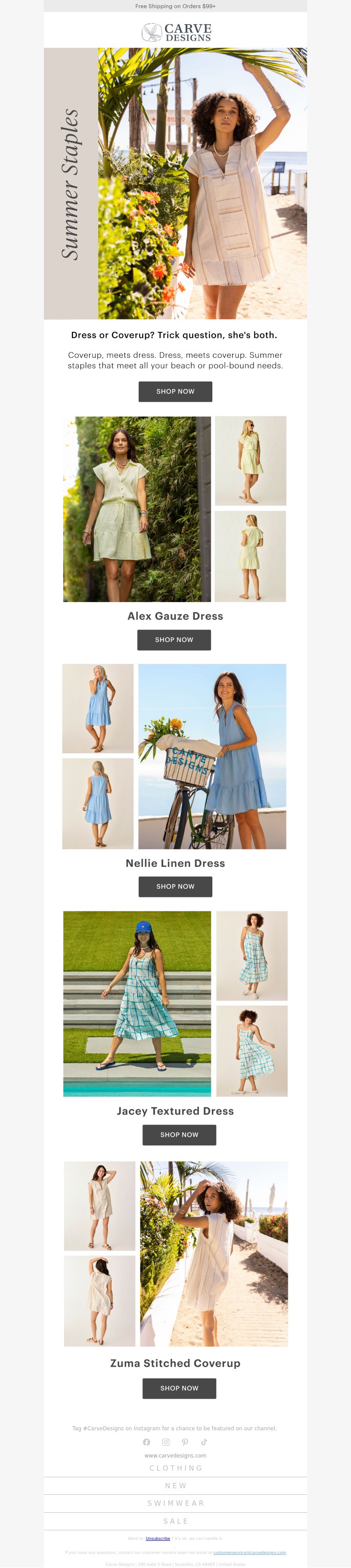The width and height of the screenshot is (351, 1568).
Task: Shop the Alex Gauze Dress
Action: [x=174, y=640]
